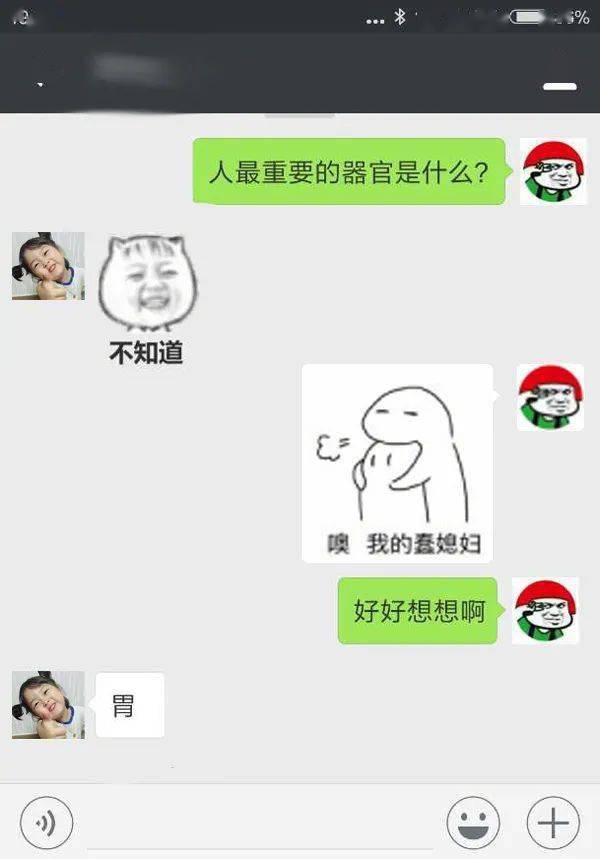600x859 pixels.
Task: Switch to voice message input
Action: (x=45, y=822)
